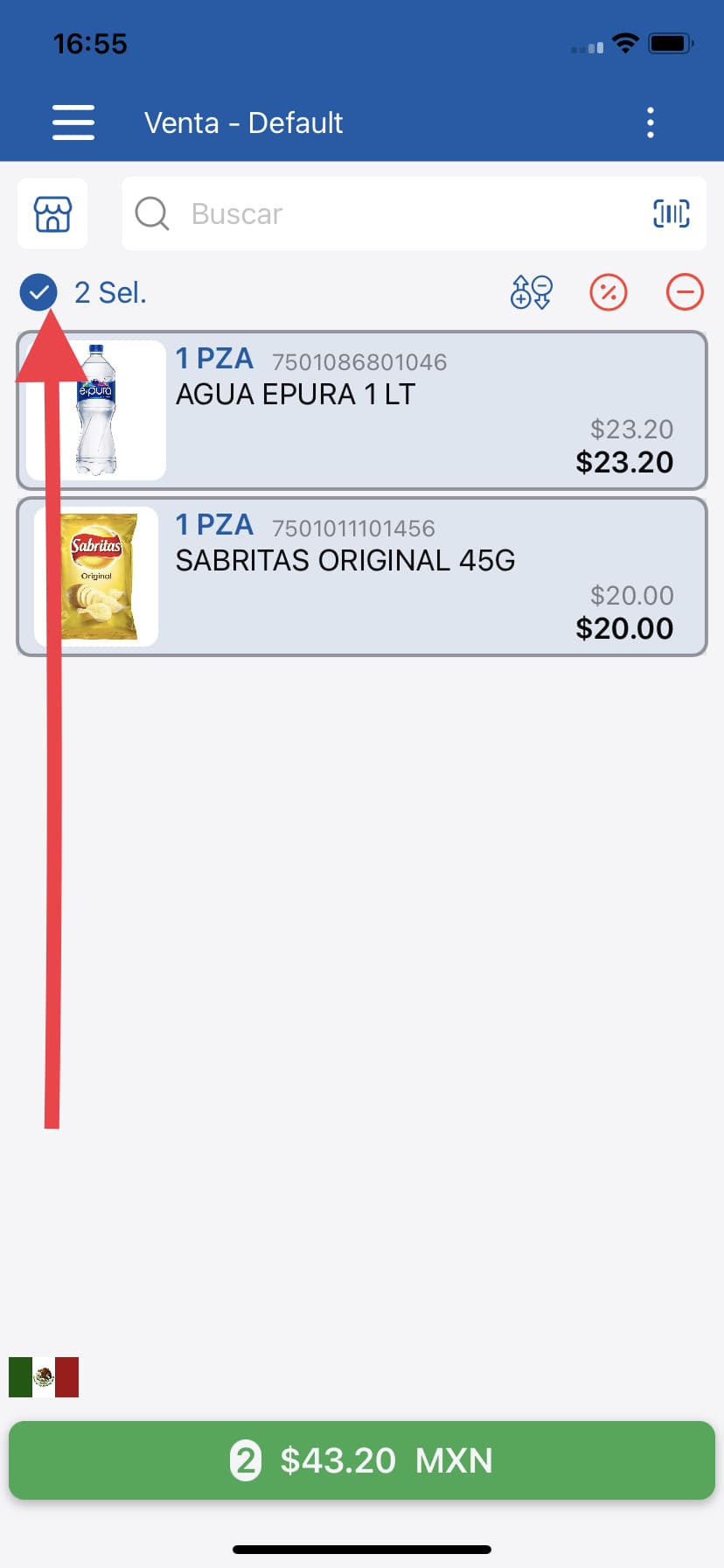Charge the $43.20 MXN total
This screenshot has height=1568, width=724.
coord(362,1460)
